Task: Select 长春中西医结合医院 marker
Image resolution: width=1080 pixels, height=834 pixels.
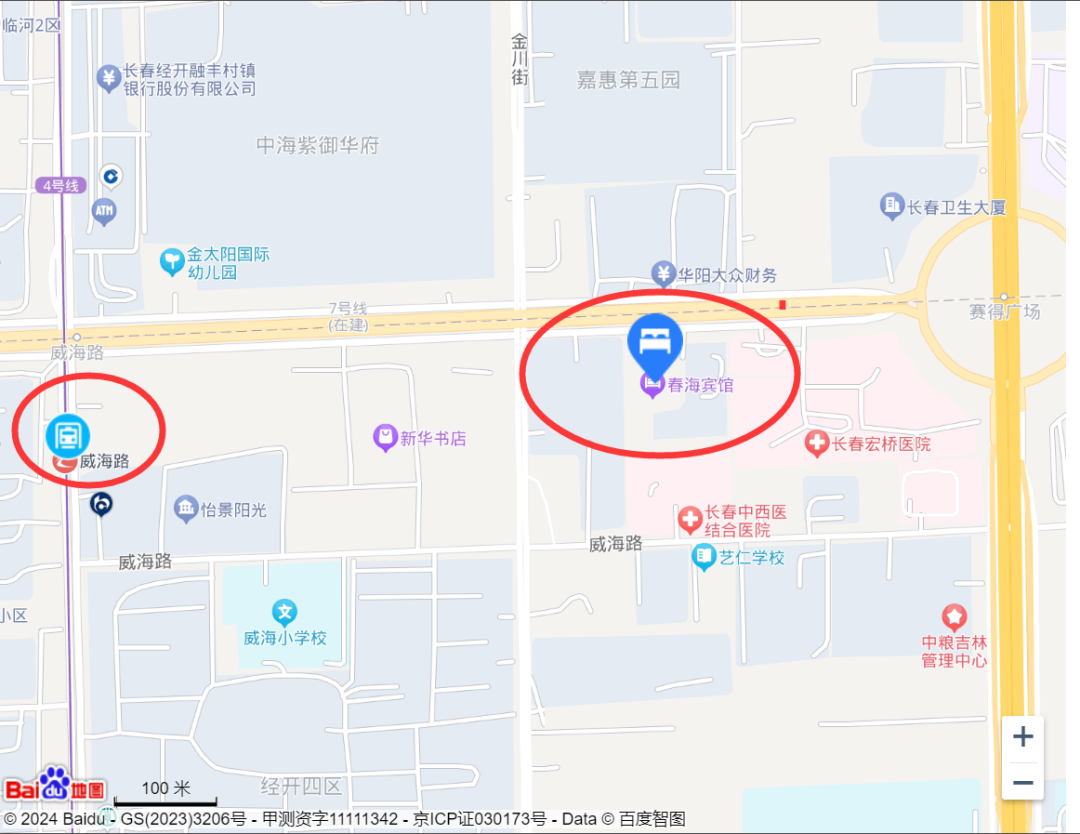Action: (689, 519)
